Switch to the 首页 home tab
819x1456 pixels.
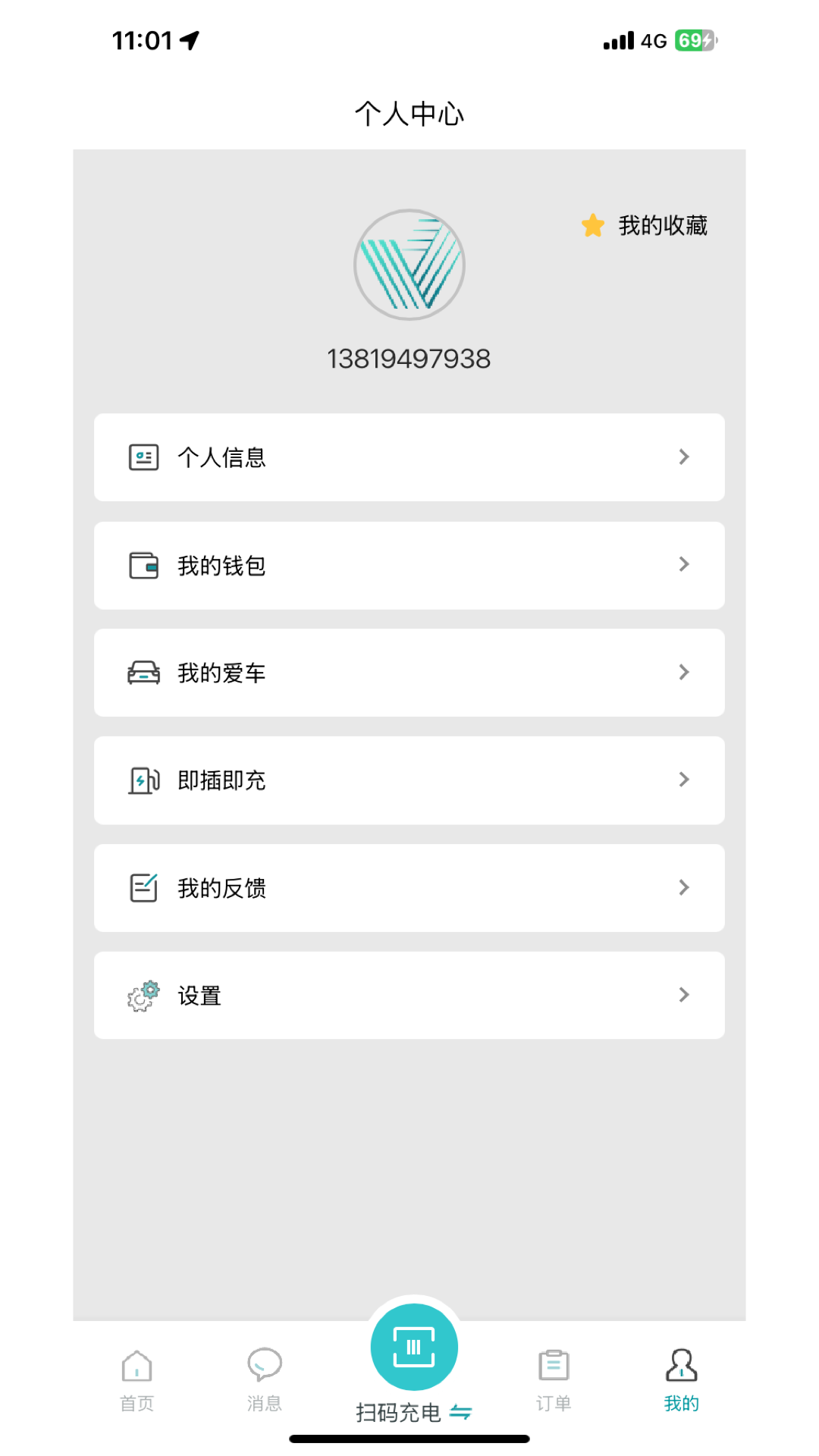coord(137,1380)
